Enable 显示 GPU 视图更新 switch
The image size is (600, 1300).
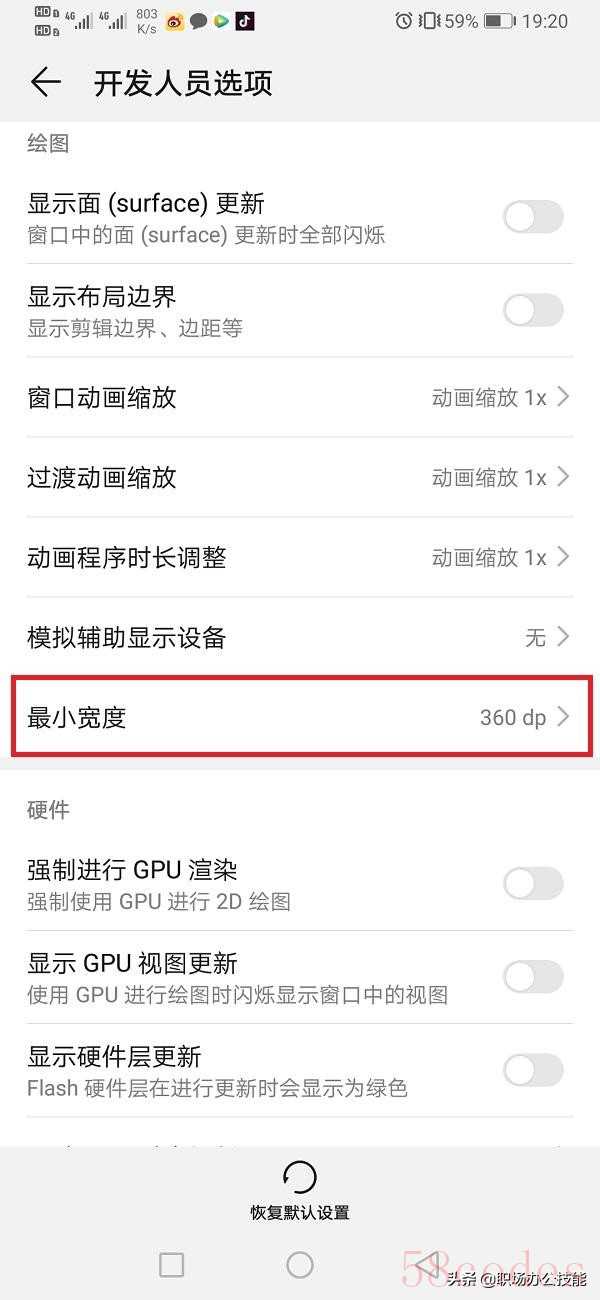coord(533,977)
